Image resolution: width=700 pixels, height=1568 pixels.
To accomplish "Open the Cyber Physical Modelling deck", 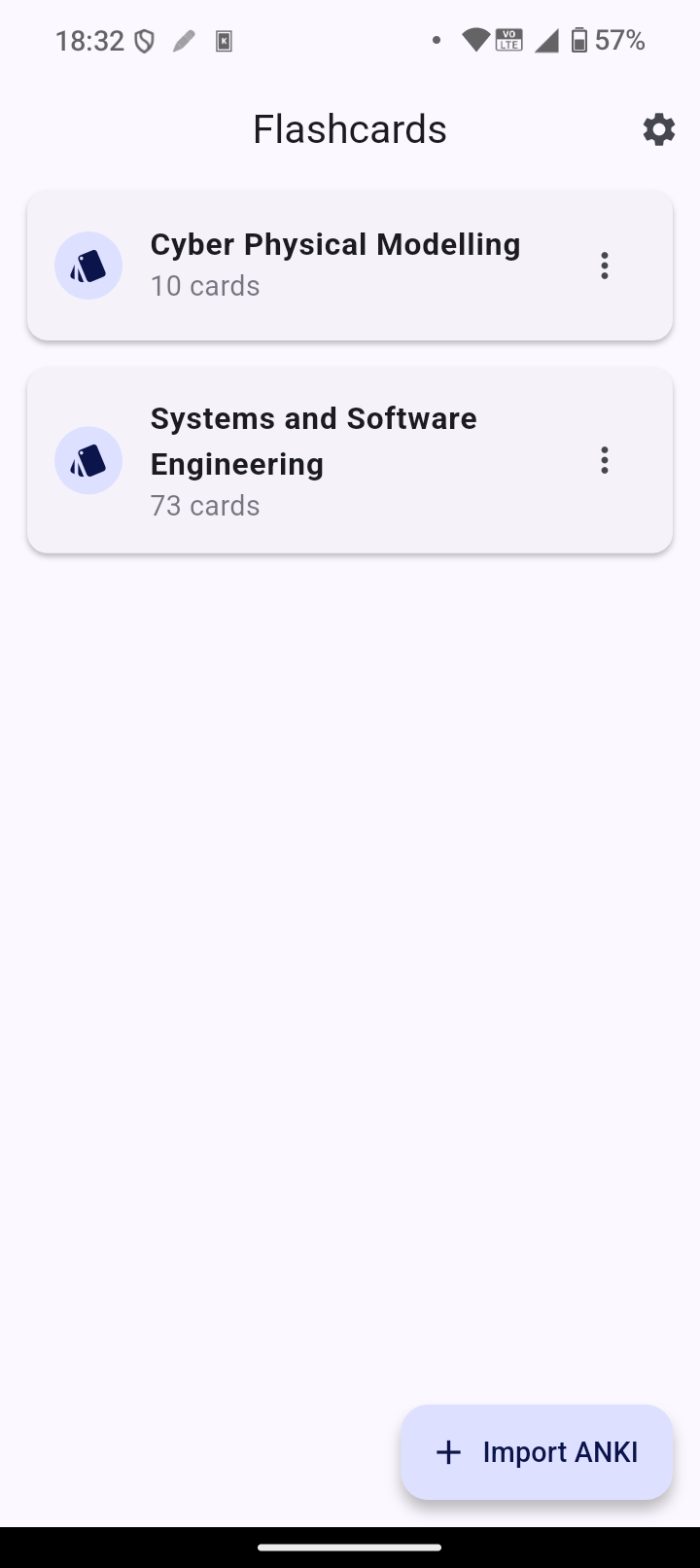I will click(x=335, y=265).
